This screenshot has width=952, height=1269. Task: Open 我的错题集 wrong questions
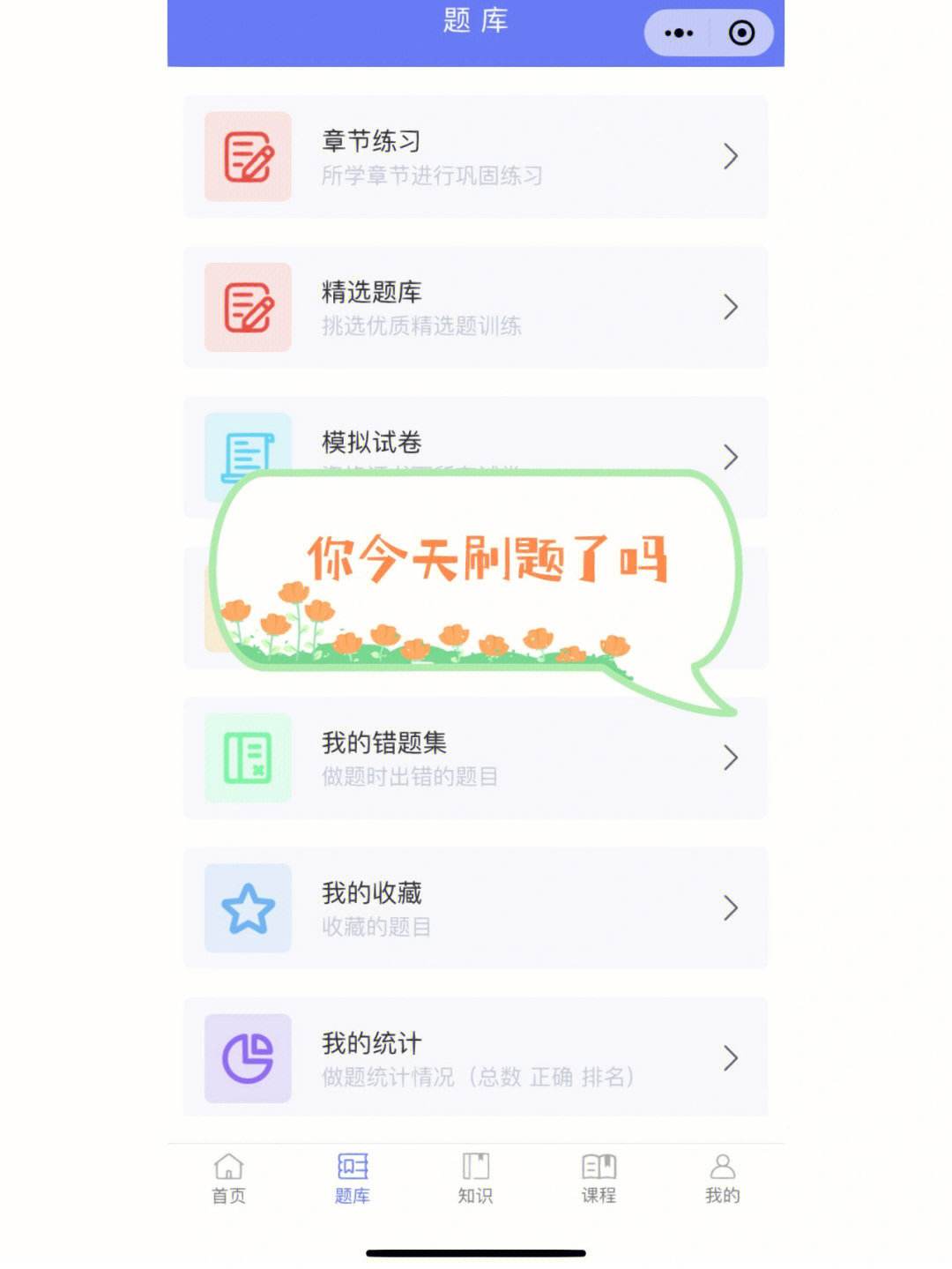point(475,758)
